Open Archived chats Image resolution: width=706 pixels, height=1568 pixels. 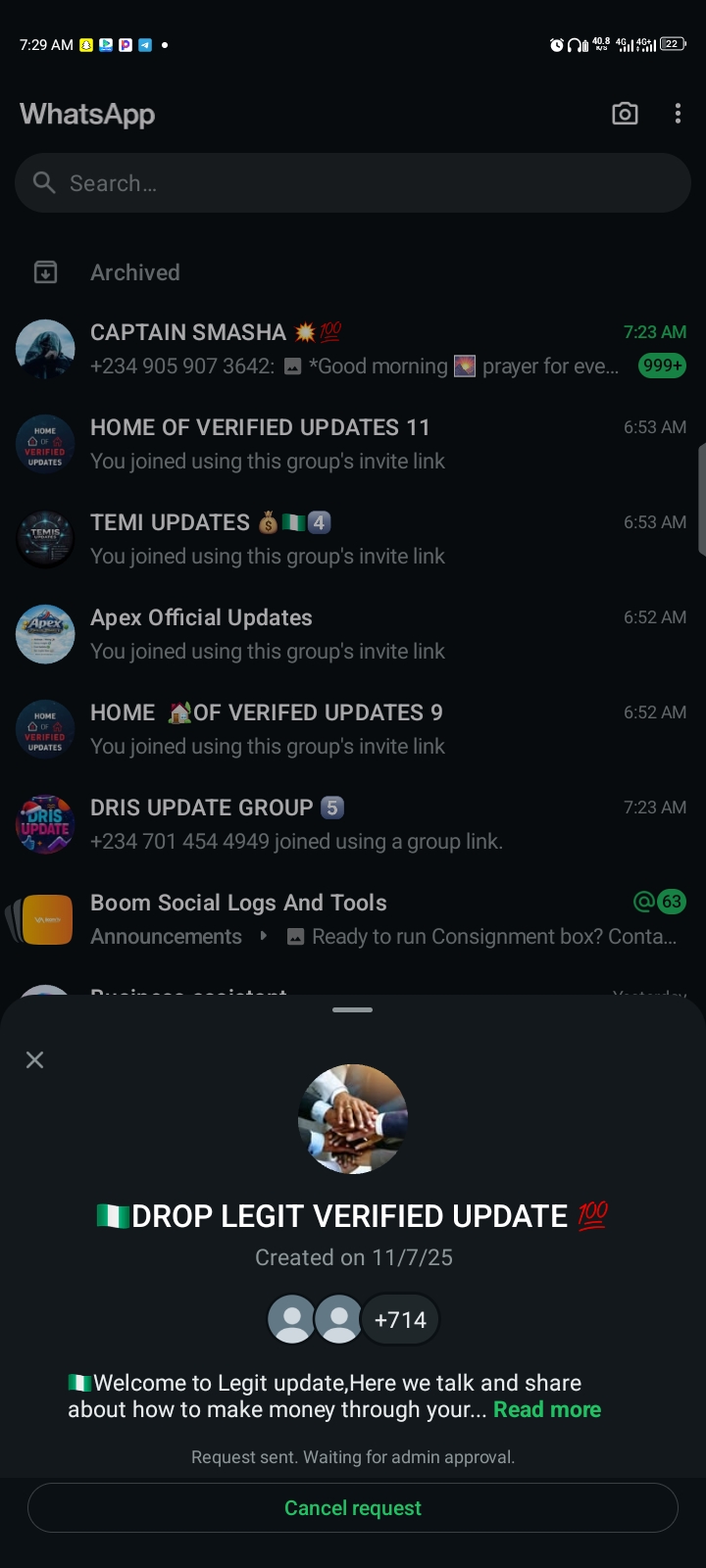(x=135, y=272)
